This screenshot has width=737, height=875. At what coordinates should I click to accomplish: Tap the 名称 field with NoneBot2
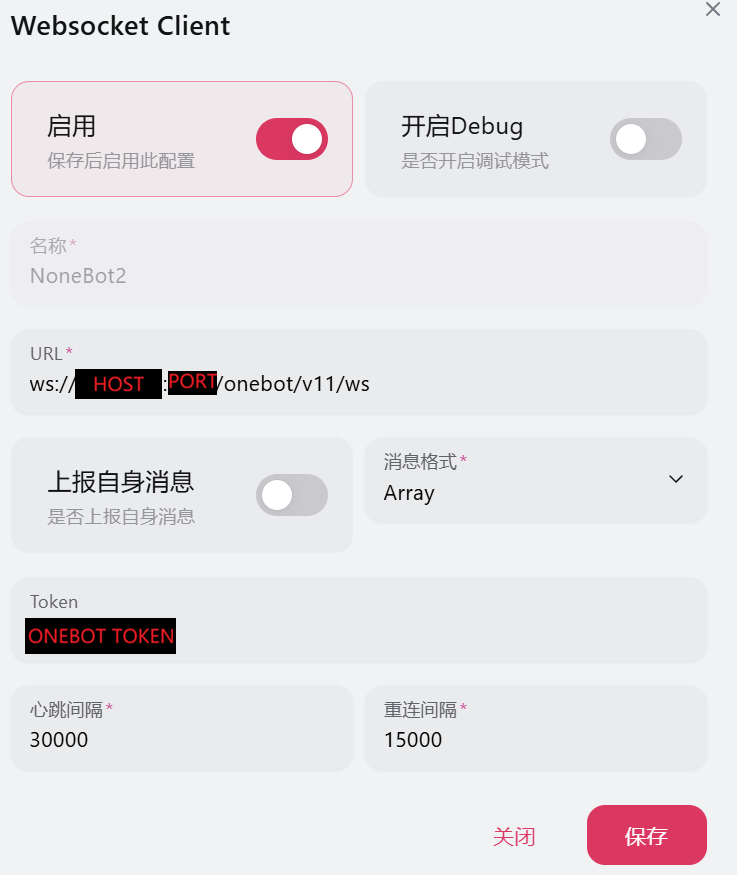[358, 275]
